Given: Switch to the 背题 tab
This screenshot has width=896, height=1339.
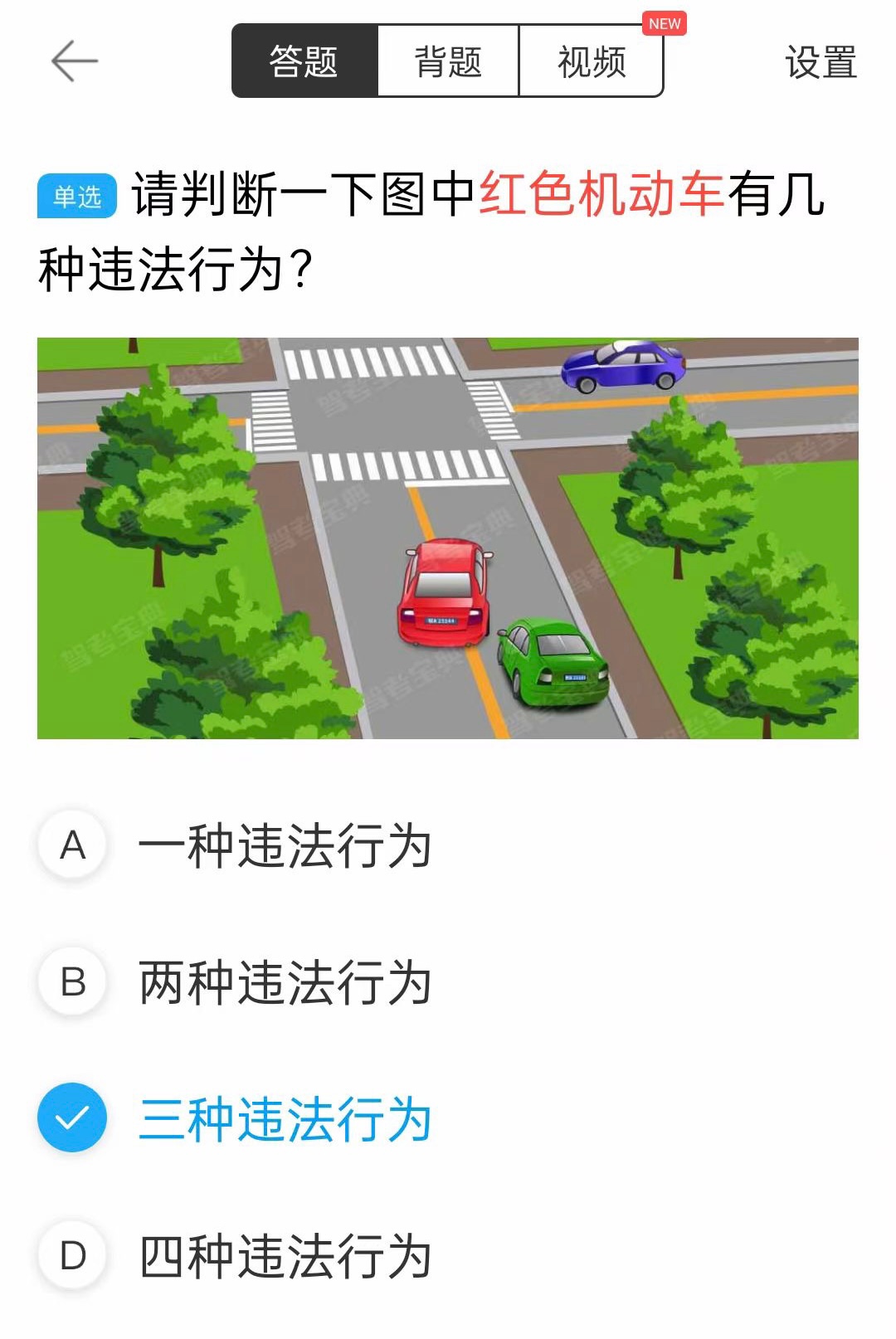Looking at the screenshot, I should (448, 61).
